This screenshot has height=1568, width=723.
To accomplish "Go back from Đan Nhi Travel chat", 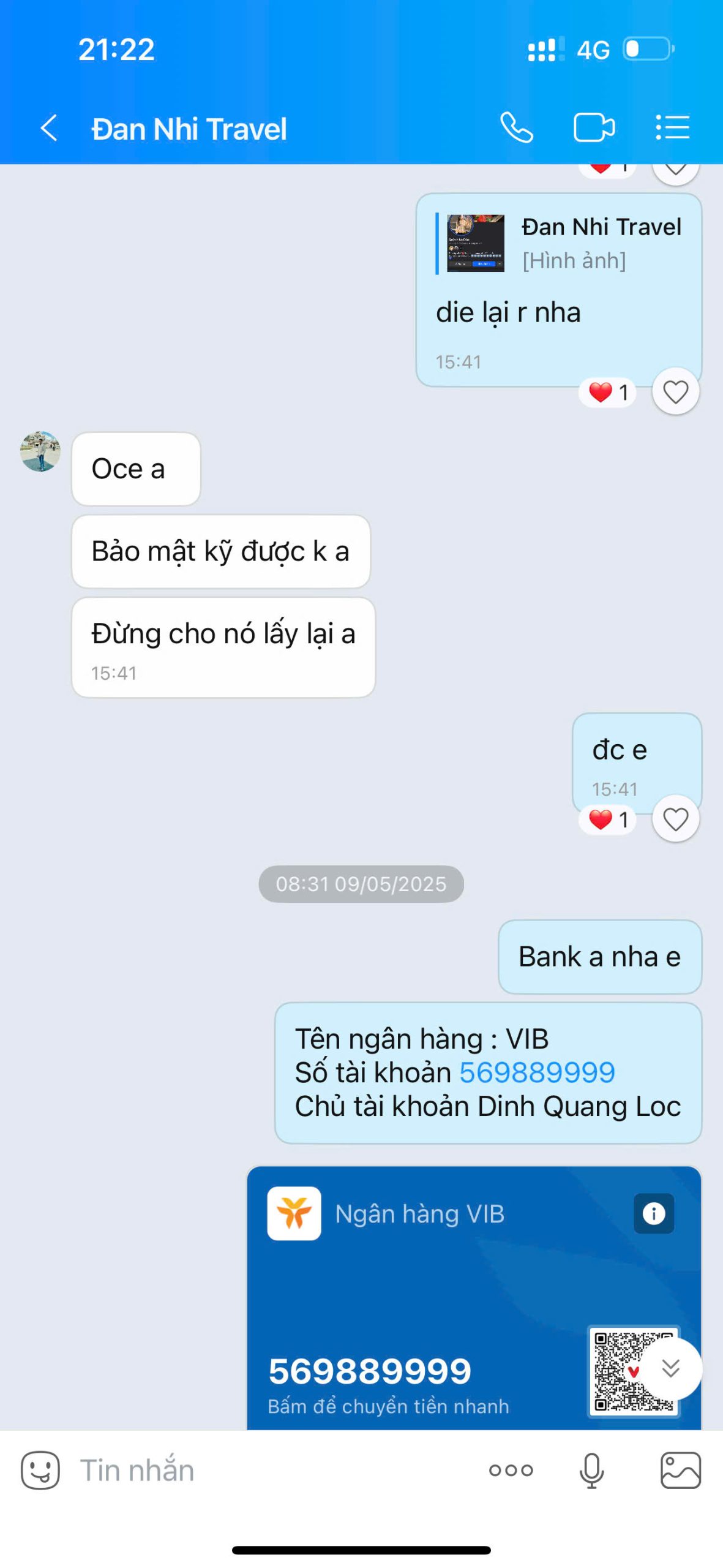I will pyautogui.click(x=49, y=128).
